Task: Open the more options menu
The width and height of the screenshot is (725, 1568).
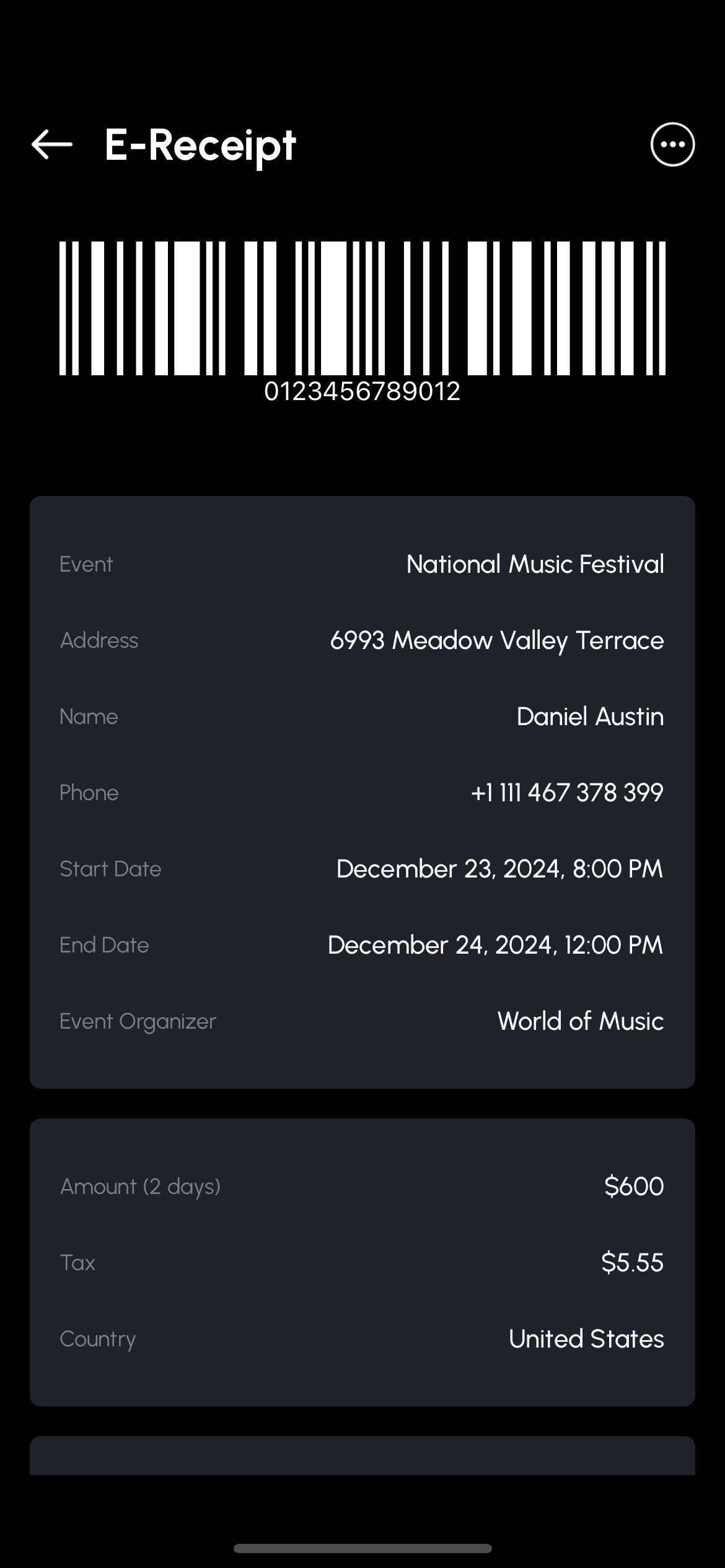Action: (672, 144)
